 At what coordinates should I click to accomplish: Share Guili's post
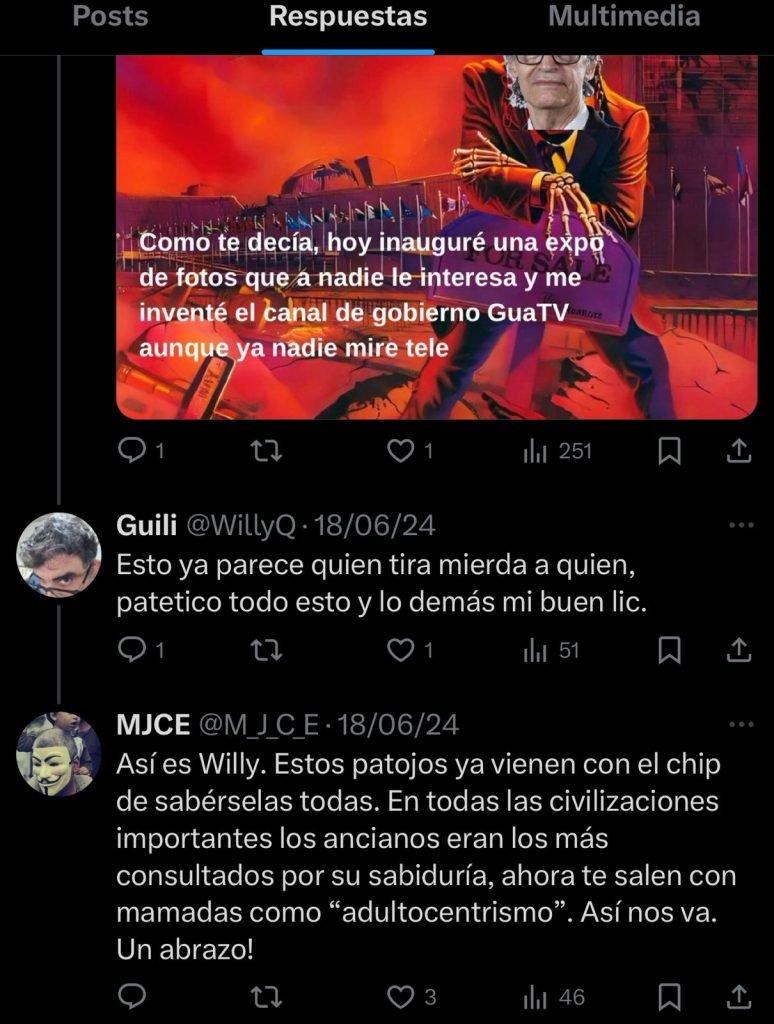(738, 651)
